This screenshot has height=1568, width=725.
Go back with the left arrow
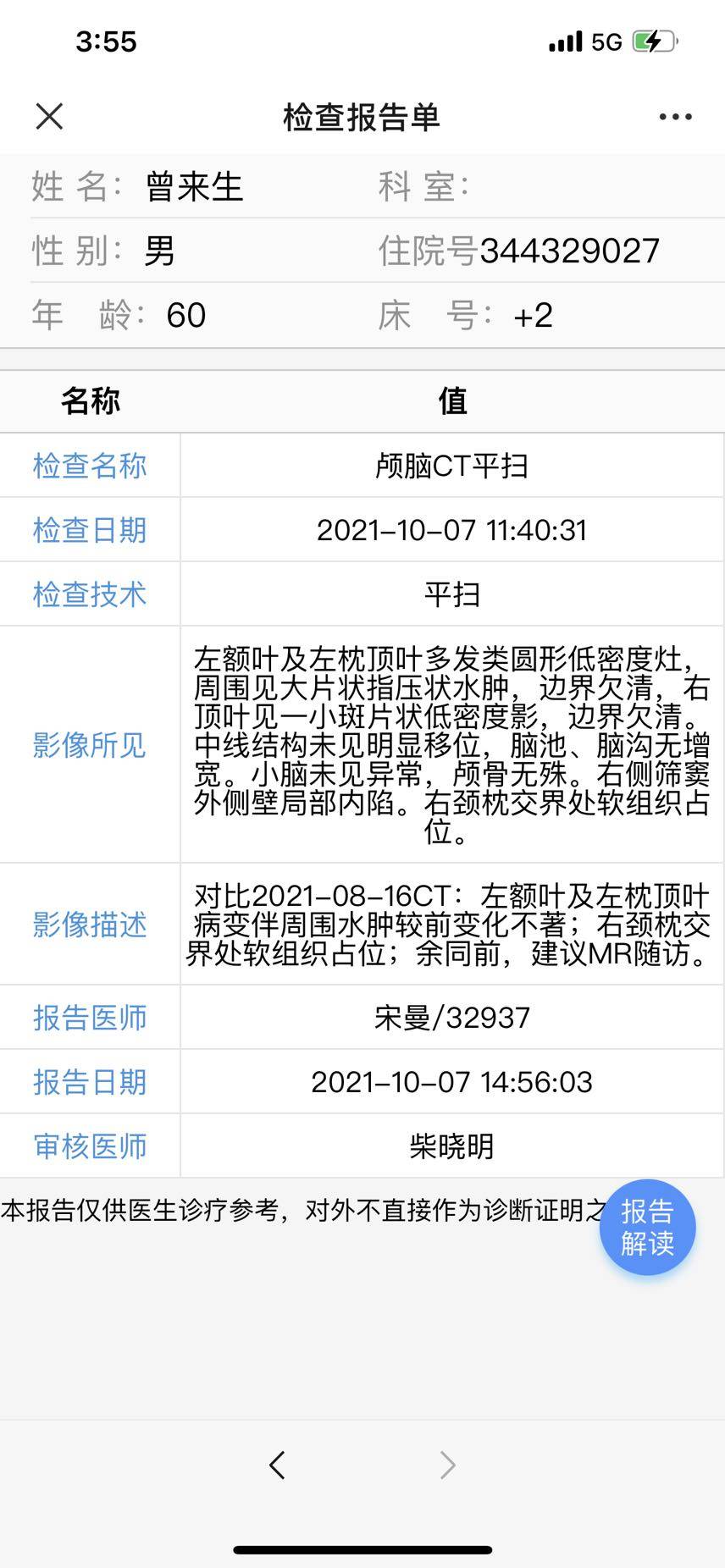277,1464
